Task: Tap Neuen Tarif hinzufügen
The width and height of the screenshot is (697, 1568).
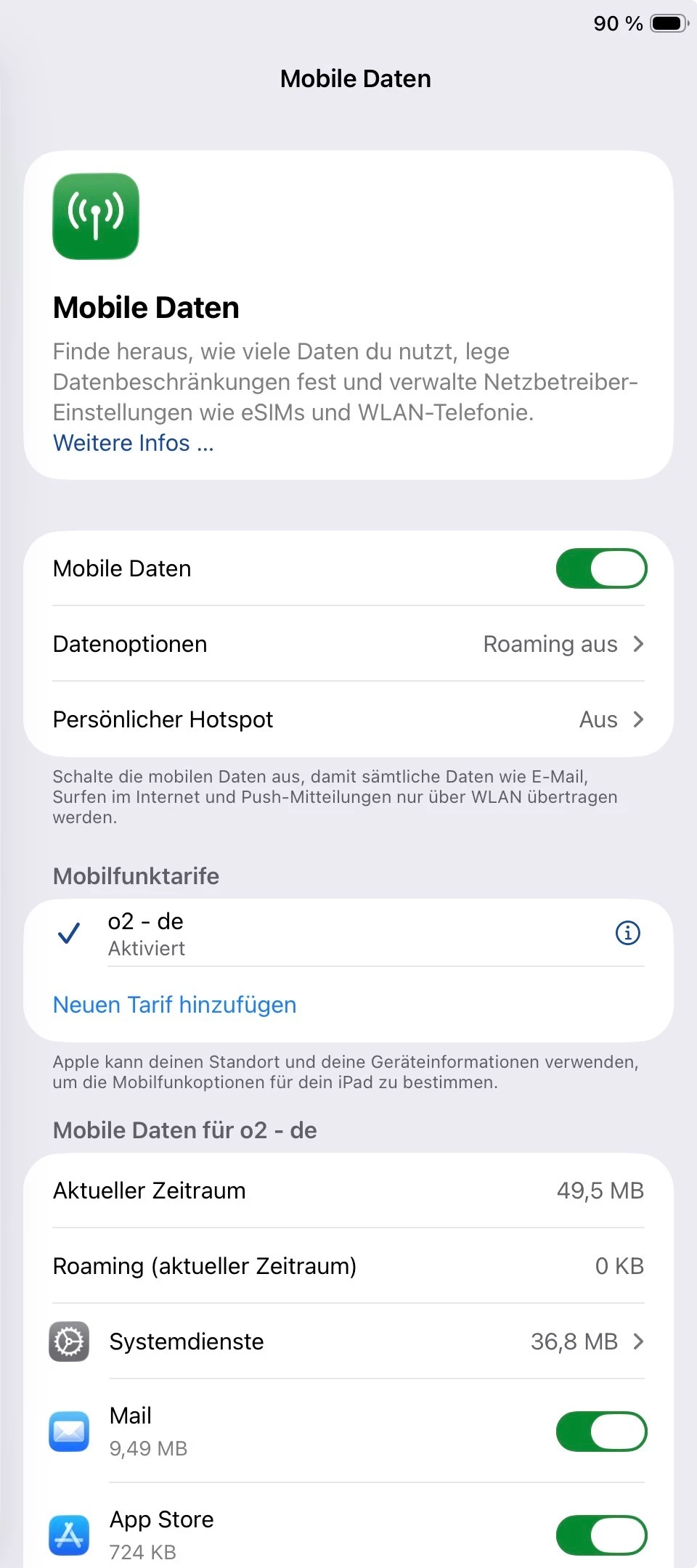Action: (x=175, y=1005)
